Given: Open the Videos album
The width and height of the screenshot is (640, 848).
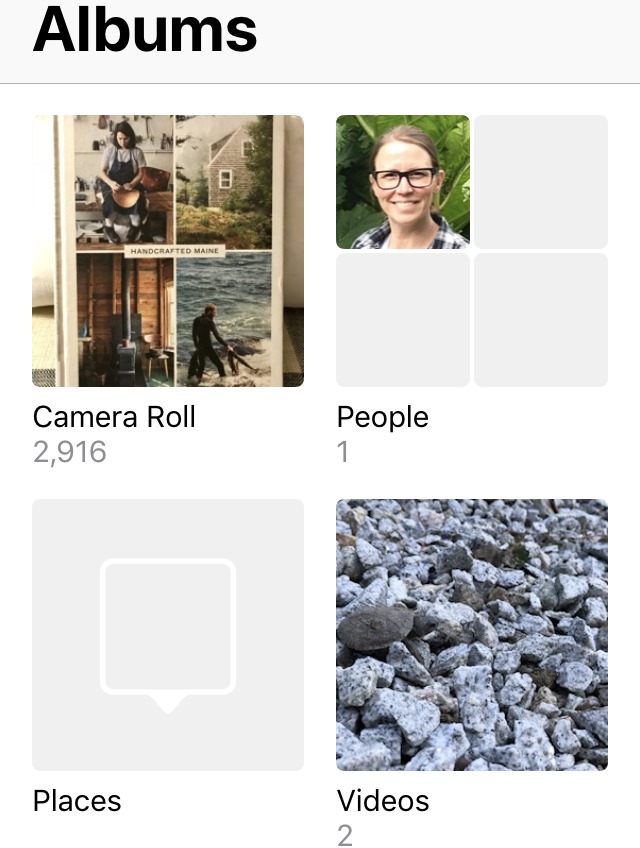Looking at the screenshot, I should coord(471,634).
